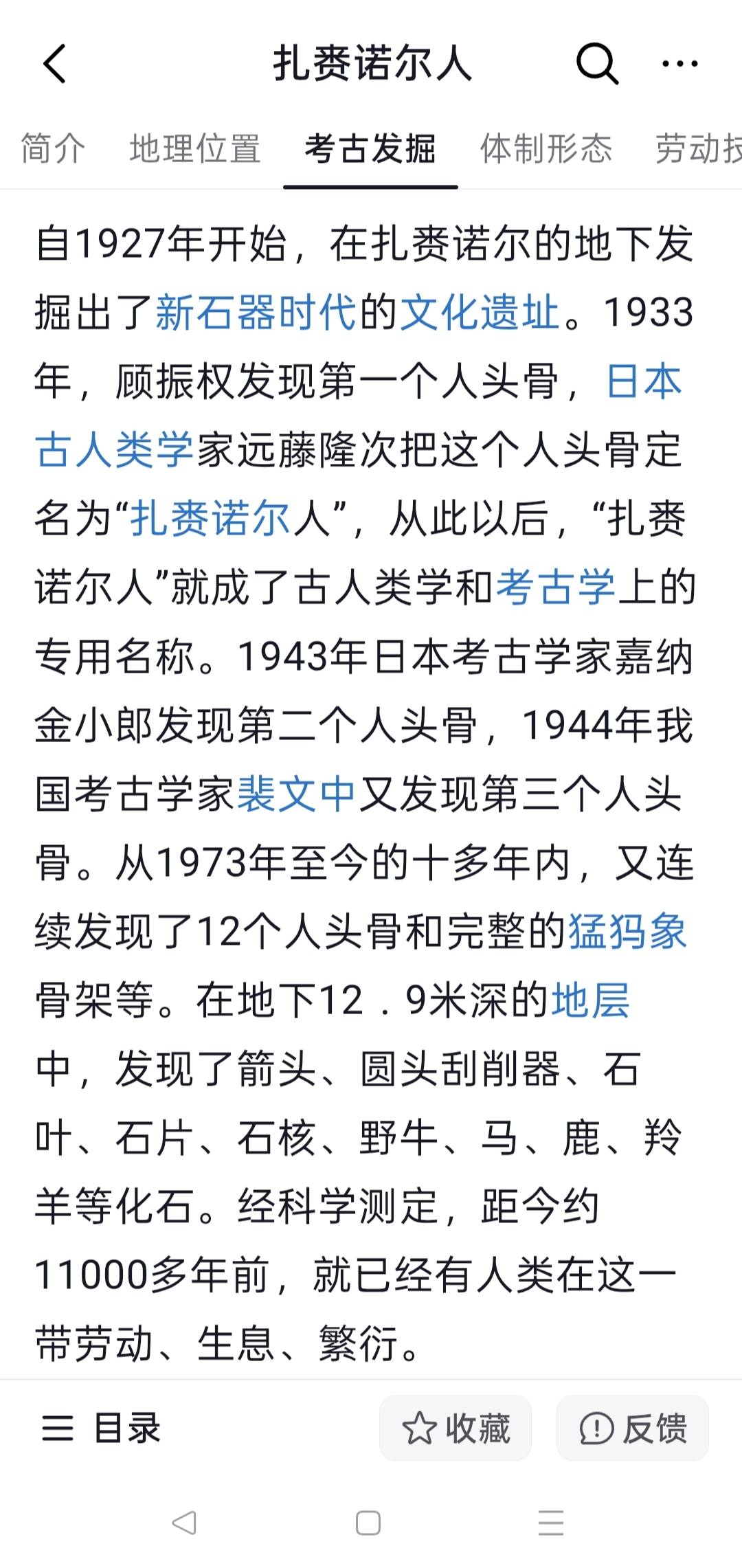View the 裴文中 entry link
Viewport: 742px width, 1568px height.
click(x=296, y=794)
